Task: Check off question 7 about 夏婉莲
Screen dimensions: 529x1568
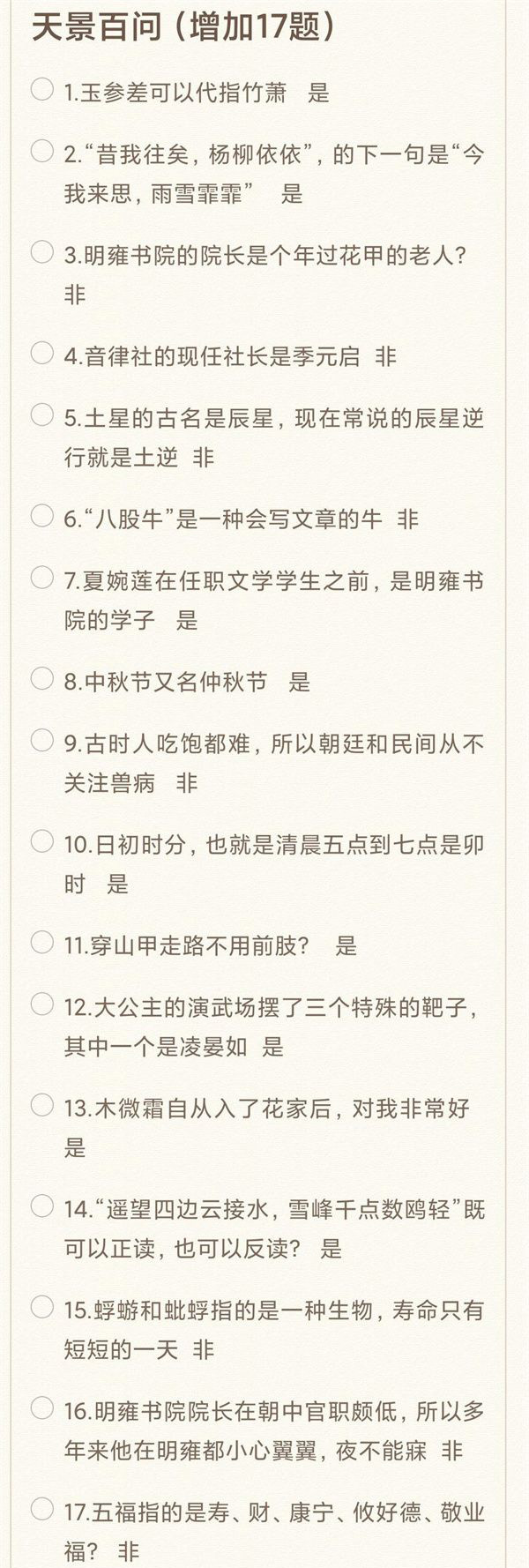Action: pyautogui.click(x=42, y=578)
